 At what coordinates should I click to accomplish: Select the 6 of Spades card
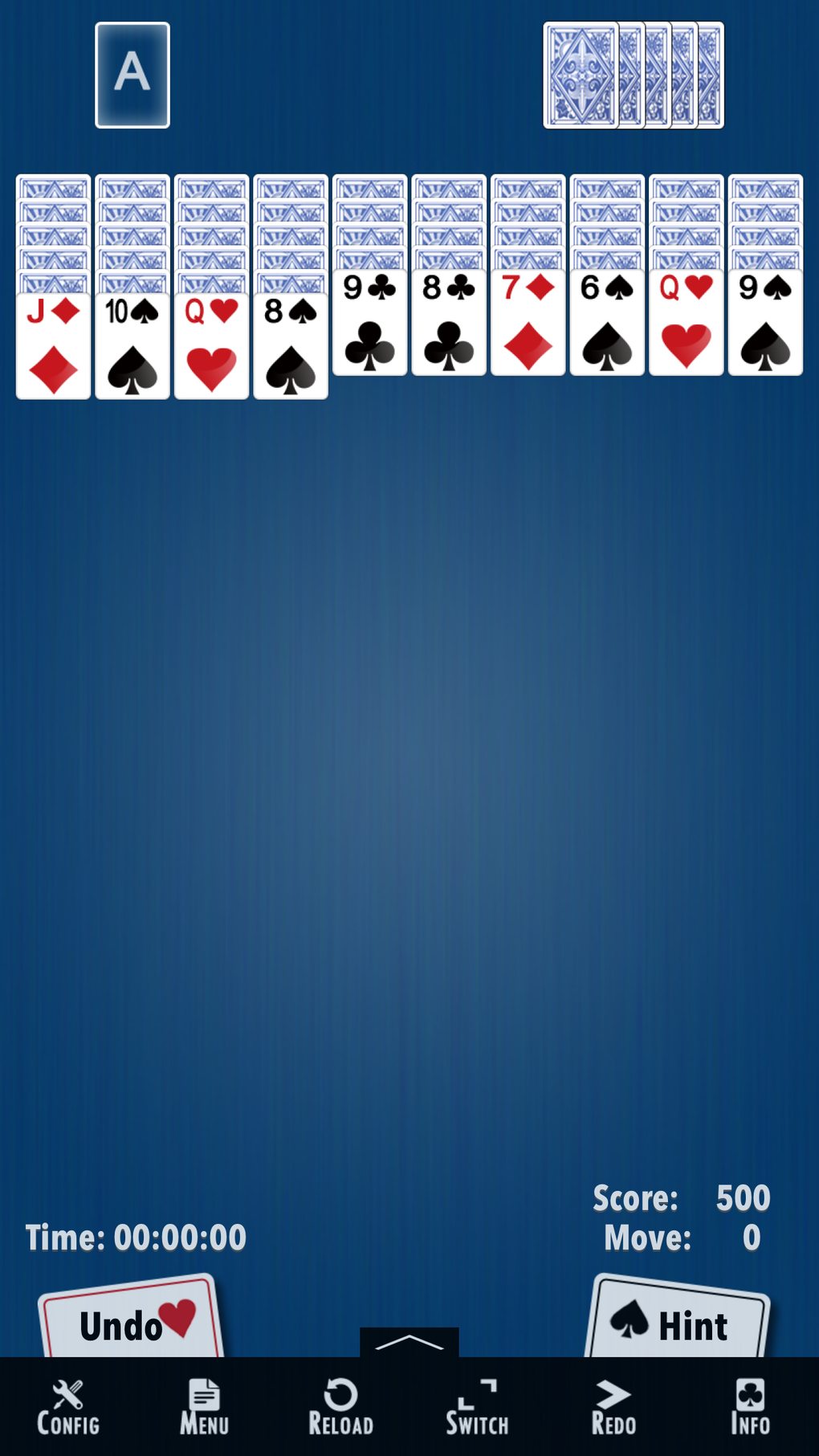point(607,324)
